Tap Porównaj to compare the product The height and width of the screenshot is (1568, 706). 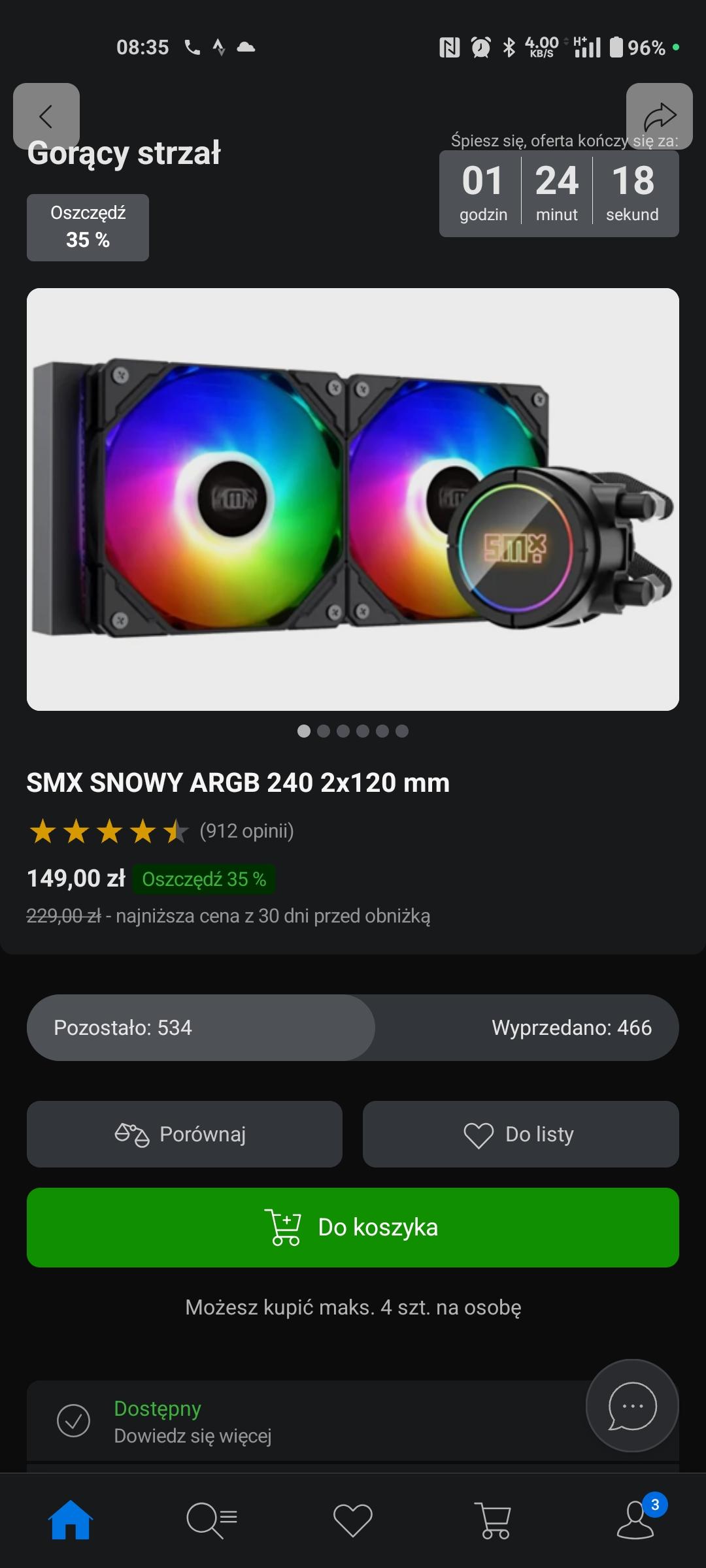point(184,1134)
